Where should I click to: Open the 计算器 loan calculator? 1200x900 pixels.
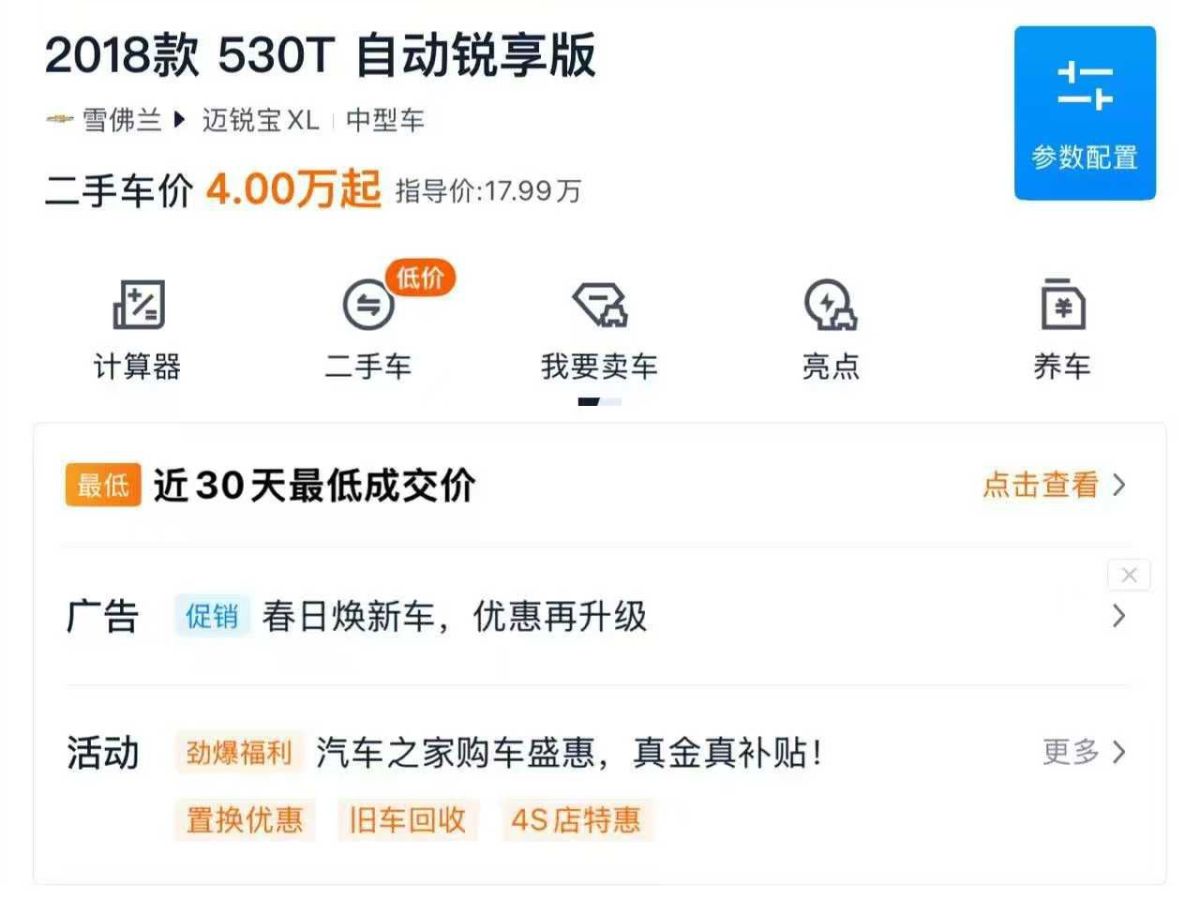[137, 331]
